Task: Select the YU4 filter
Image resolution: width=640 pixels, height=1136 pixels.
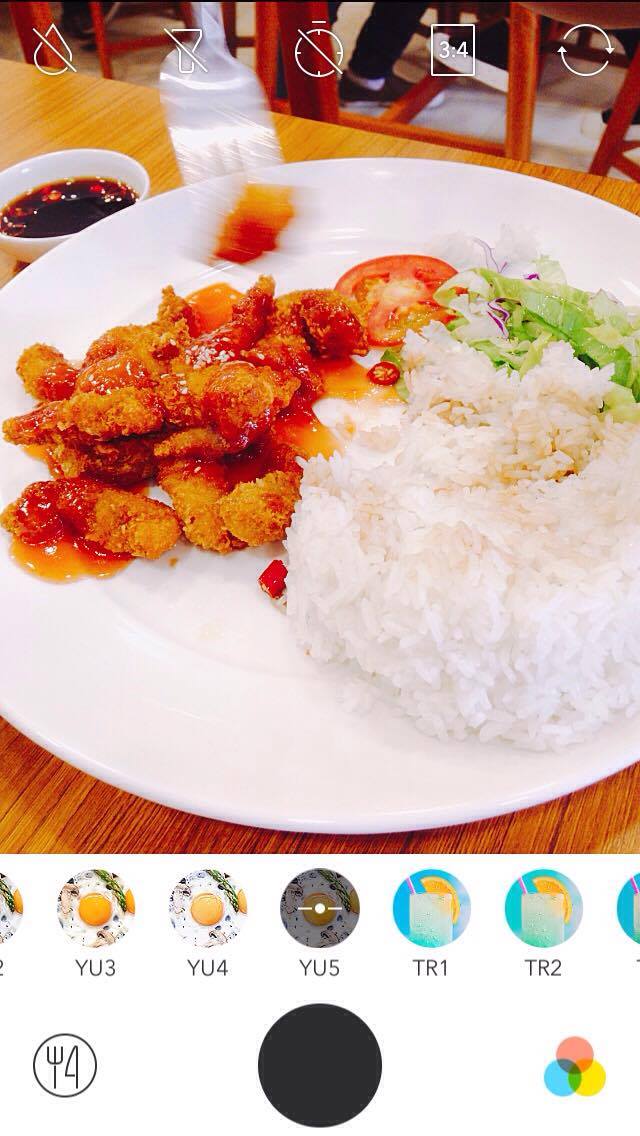Action: point(208,908)
